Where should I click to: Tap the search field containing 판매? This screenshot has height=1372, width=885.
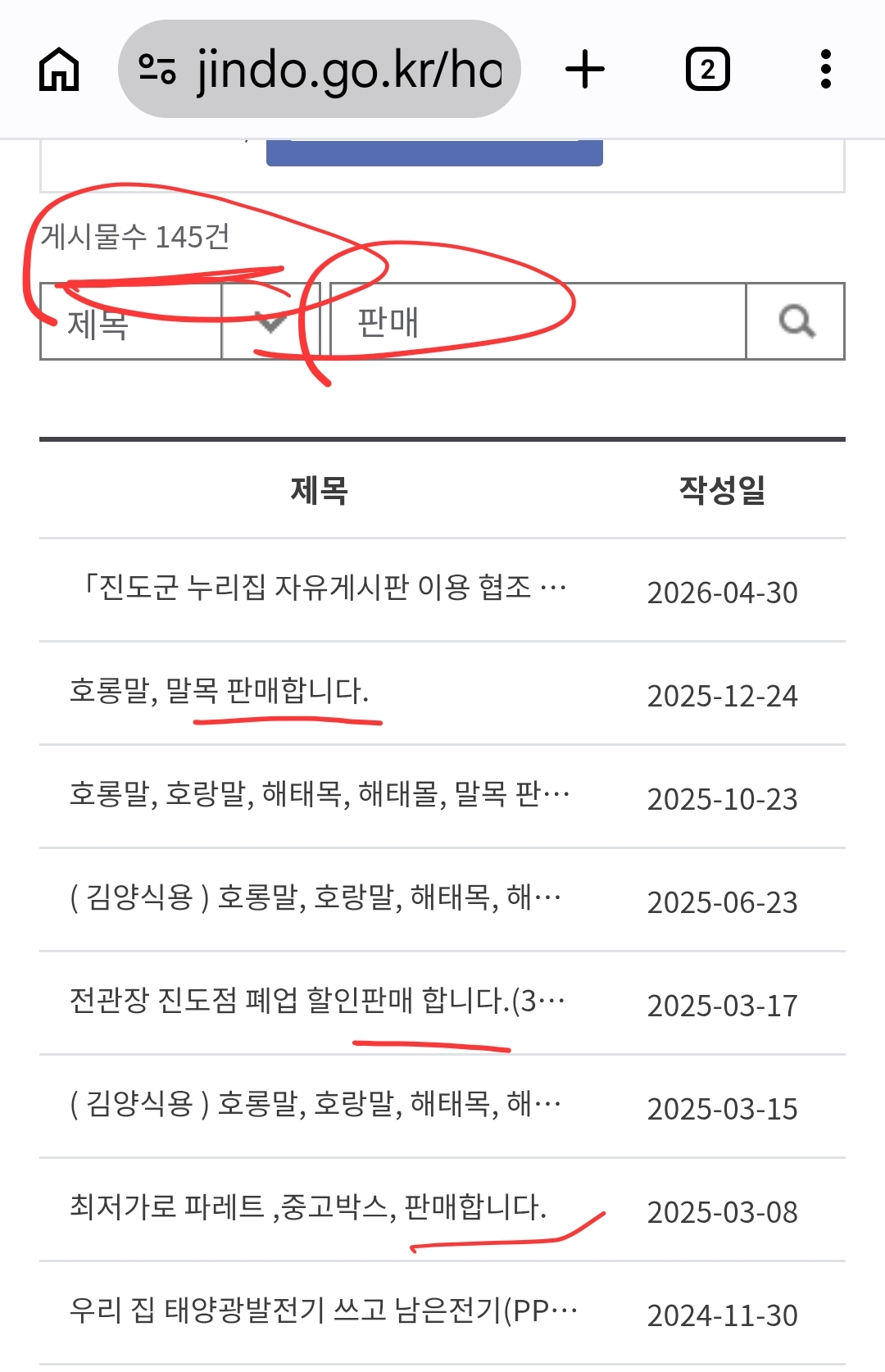538,321
